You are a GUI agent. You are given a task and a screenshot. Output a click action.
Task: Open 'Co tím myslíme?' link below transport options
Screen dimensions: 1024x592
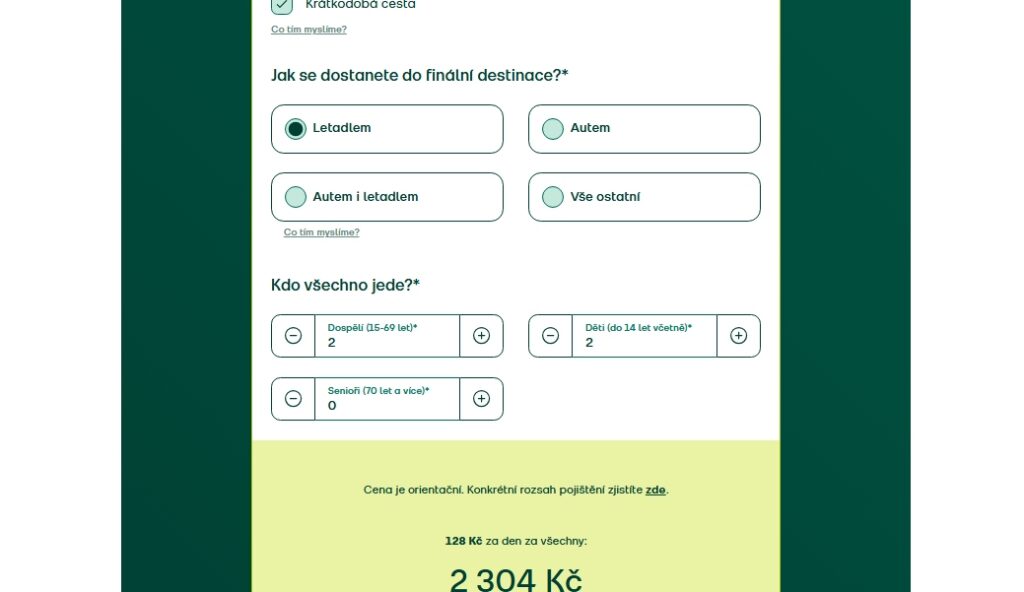tap(321, 232)
